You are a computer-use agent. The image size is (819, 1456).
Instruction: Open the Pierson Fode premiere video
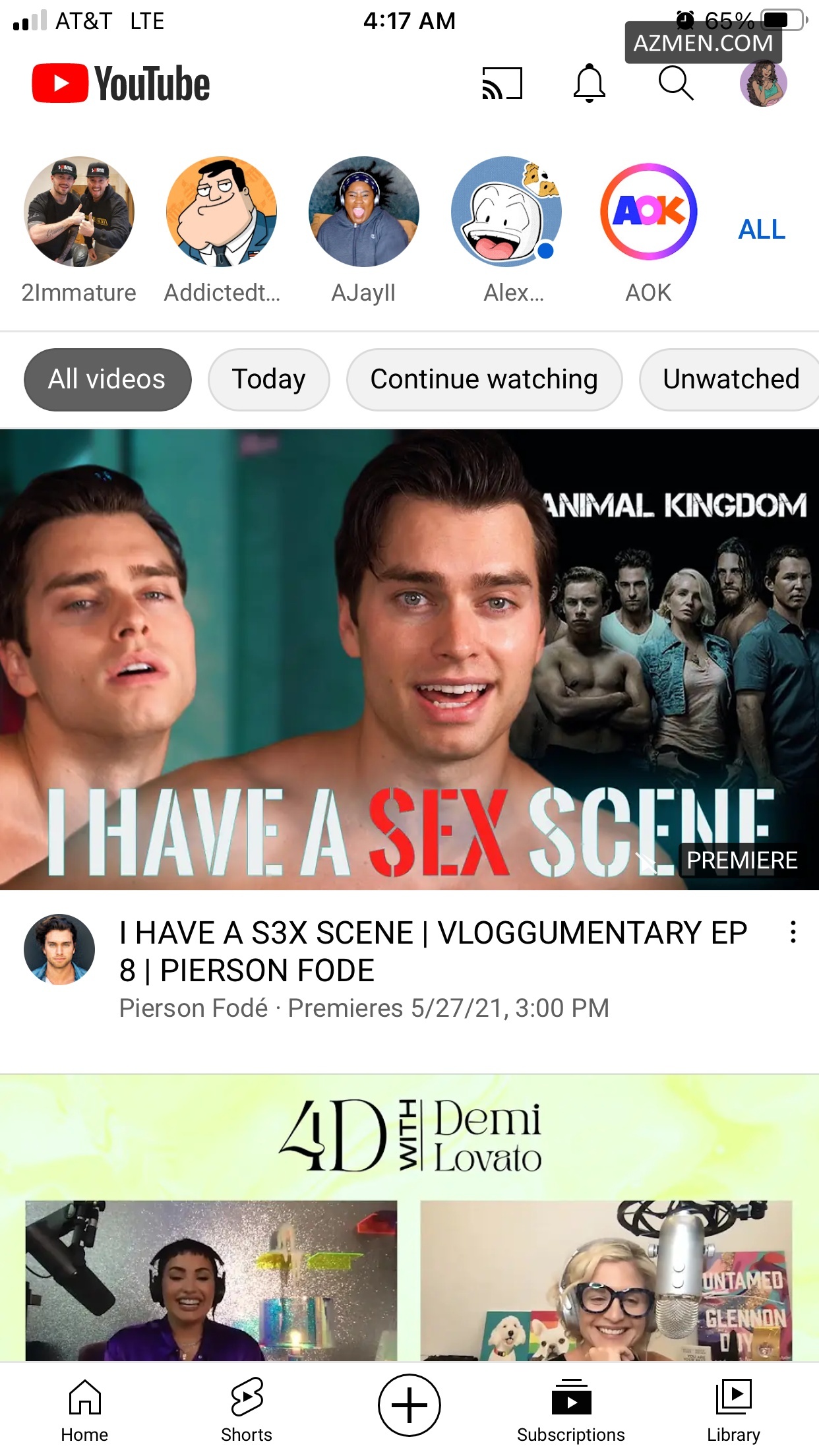click(x=409, y=659)
